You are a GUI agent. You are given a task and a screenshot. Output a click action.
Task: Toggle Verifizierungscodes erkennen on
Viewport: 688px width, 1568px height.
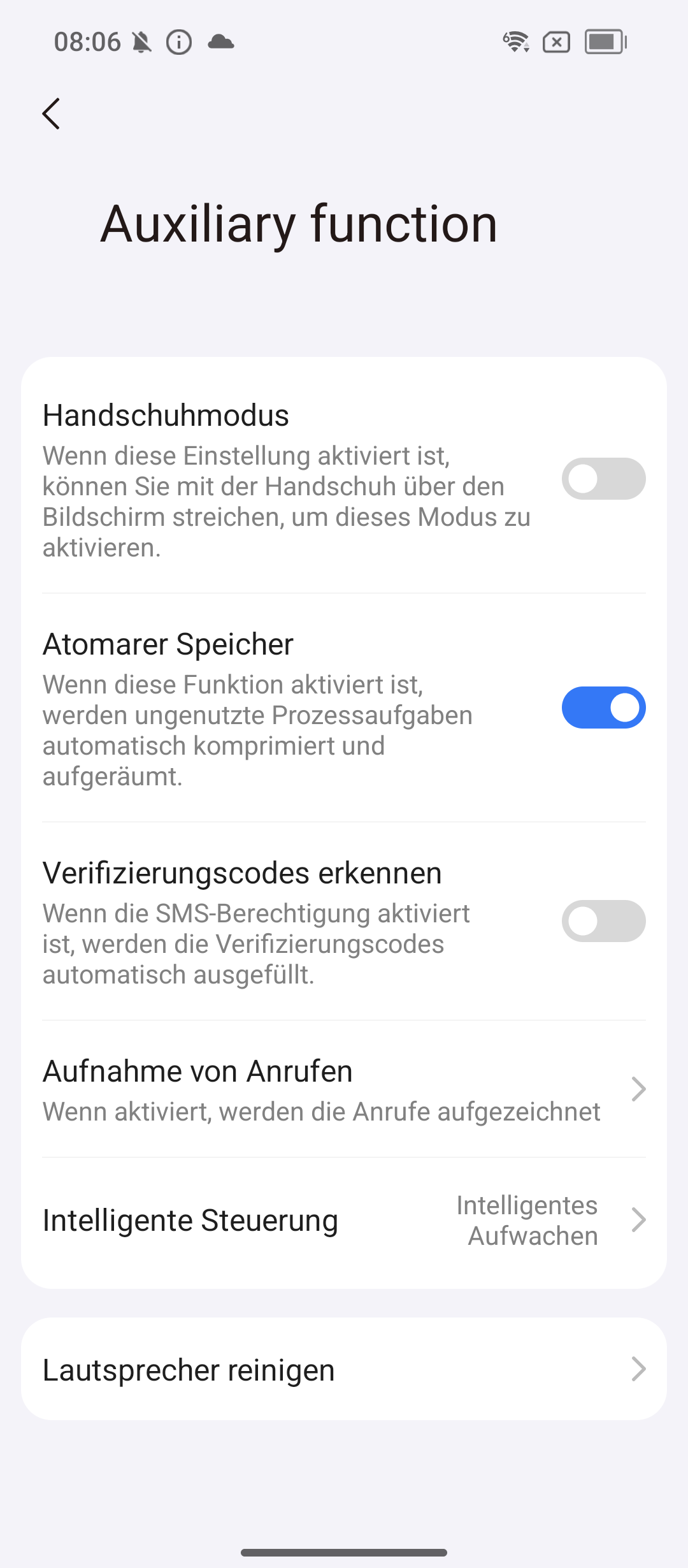click(x=603, y=921)
